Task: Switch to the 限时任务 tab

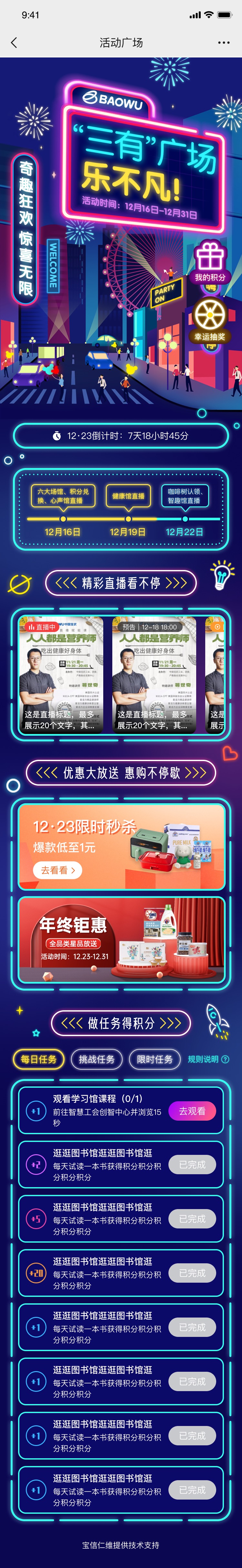Action: click(x=155, y=1059)
